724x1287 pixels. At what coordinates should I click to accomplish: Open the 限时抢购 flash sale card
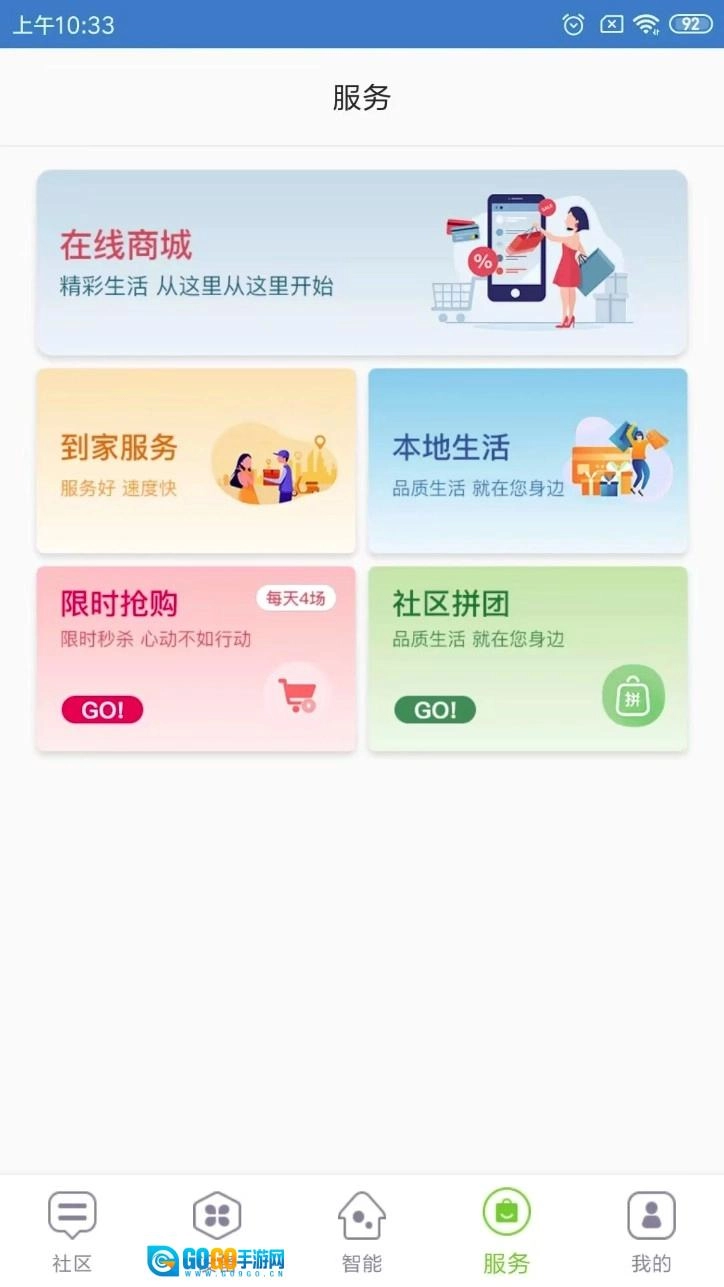click(195, 658)
